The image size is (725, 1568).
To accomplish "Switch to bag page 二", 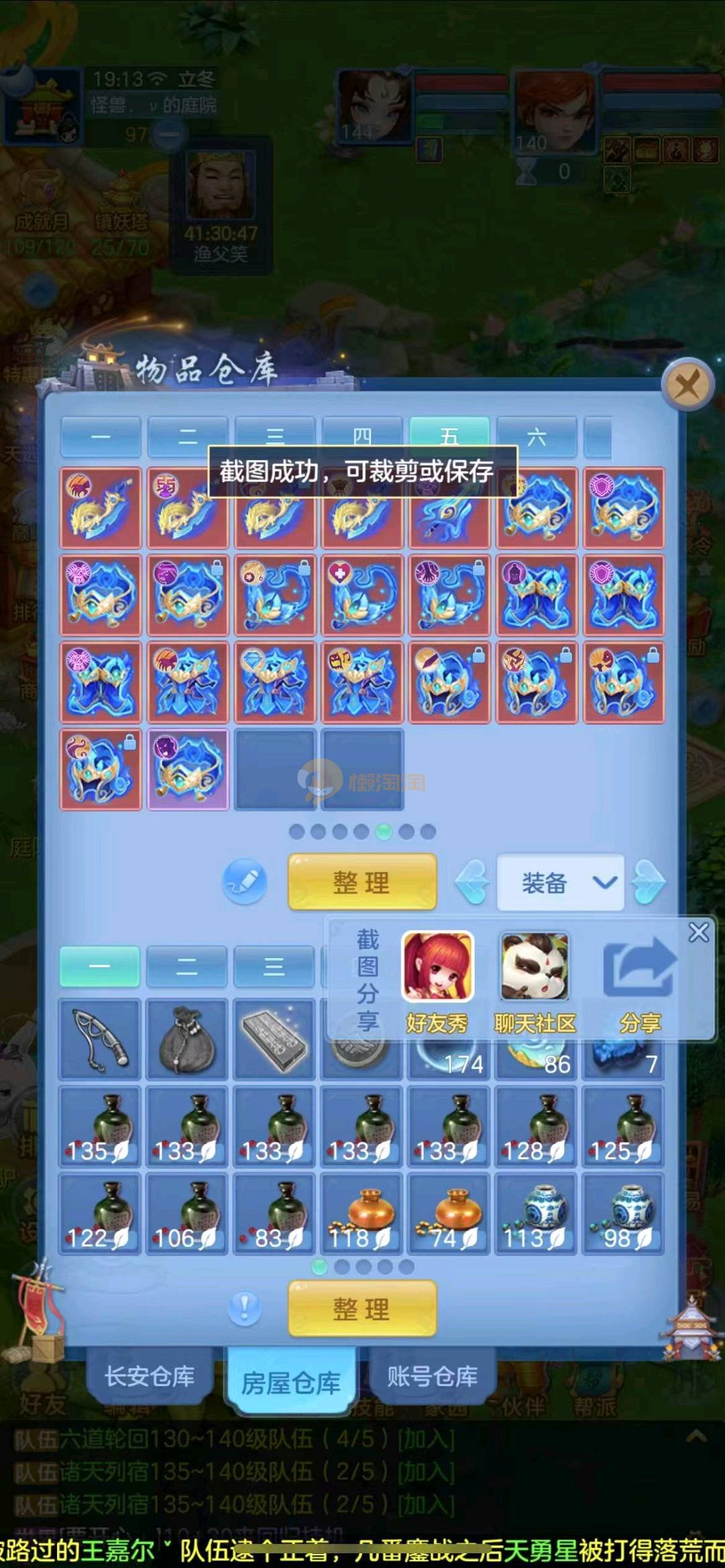I will pos(187,967).
